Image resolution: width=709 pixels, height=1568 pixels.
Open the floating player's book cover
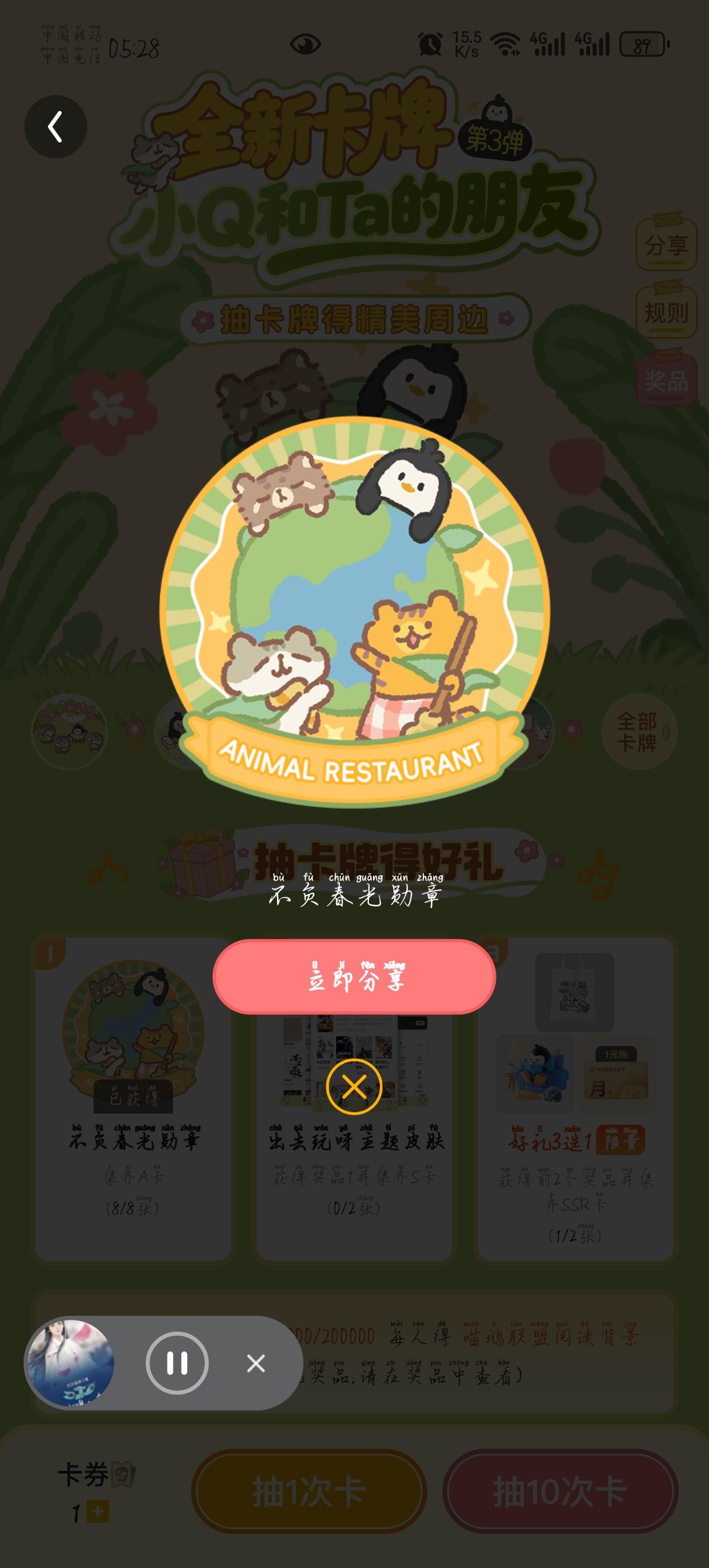coord(70,1363)
